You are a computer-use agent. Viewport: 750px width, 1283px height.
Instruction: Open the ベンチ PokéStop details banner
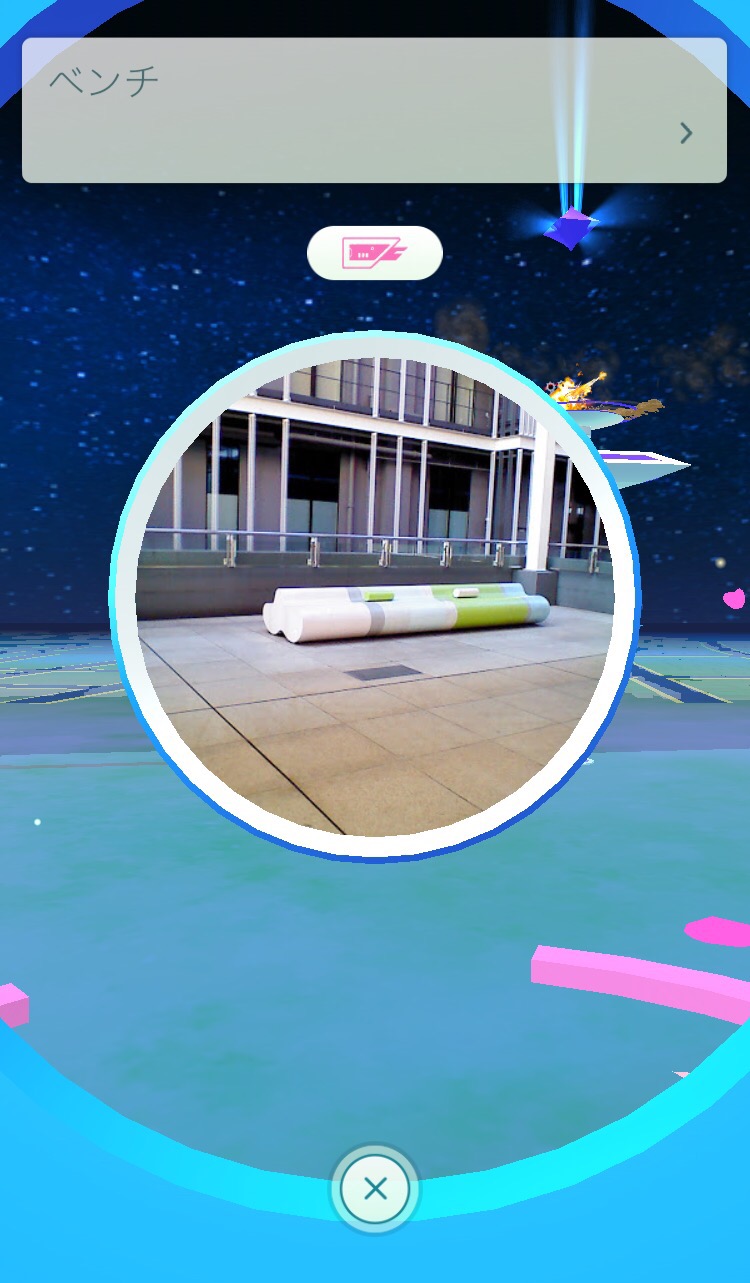tap(374, 110)
